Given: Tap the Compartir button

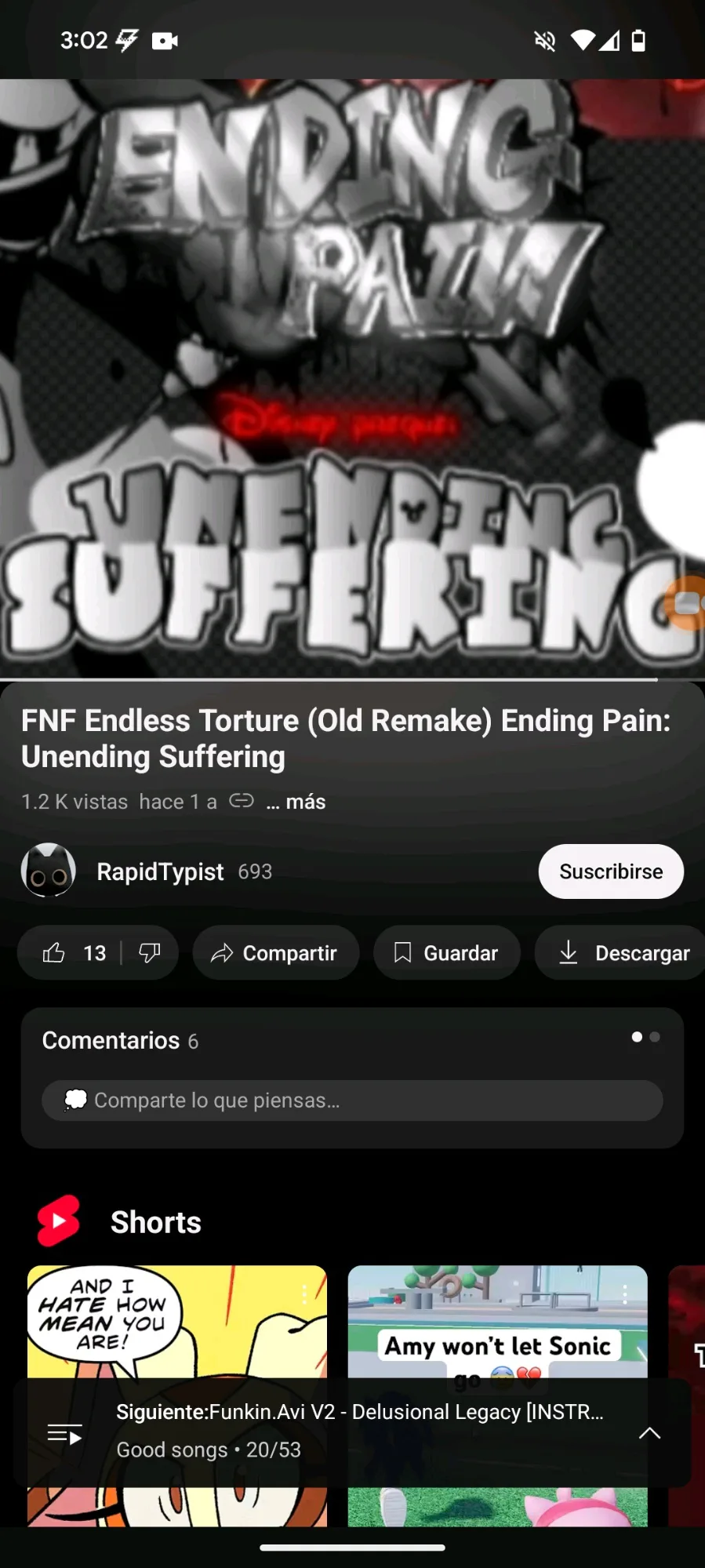Looking at the screenshot, I should pyautogui.click(x=275, y=953).
